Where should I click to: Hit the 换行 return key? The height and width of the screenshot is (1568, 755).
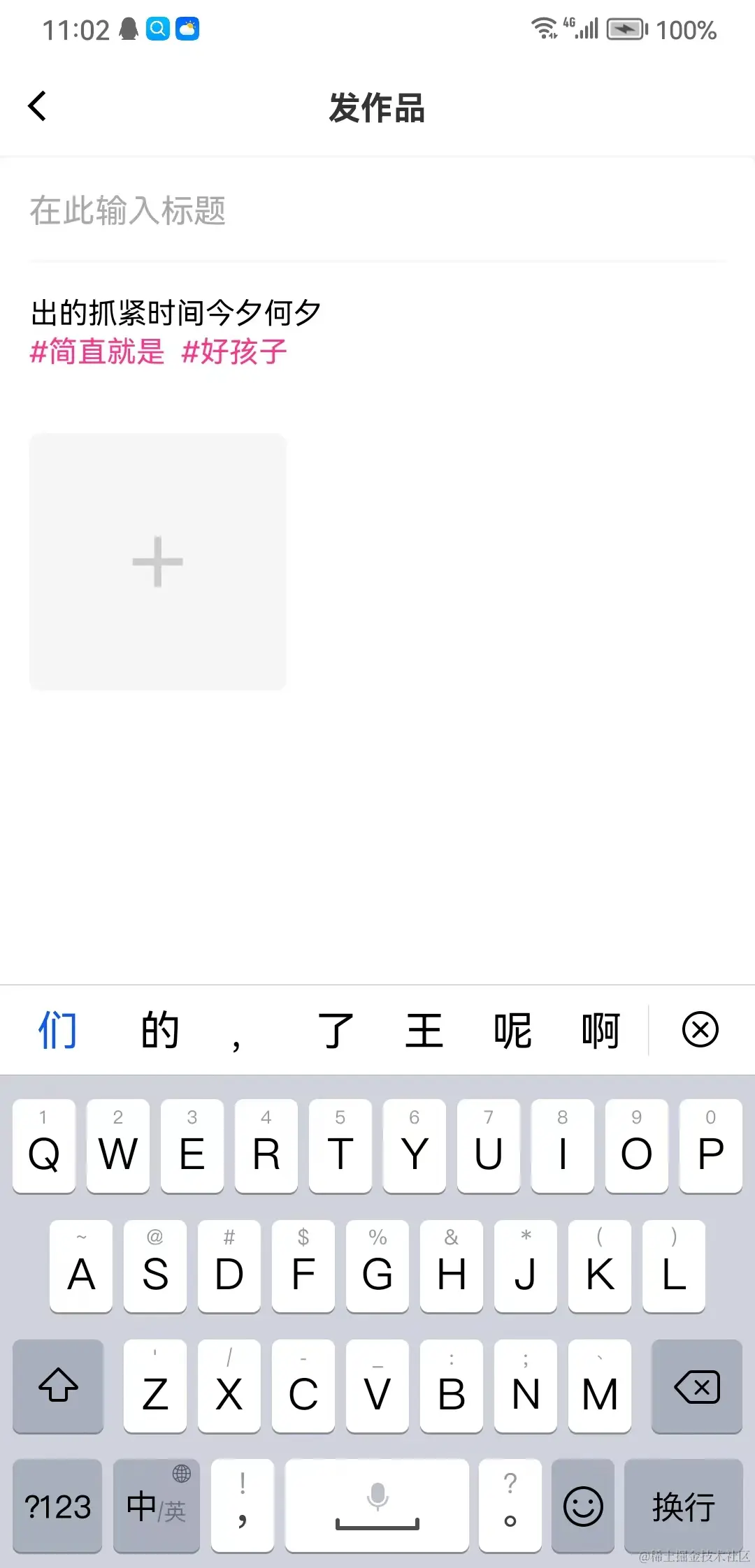(683, 1506)
